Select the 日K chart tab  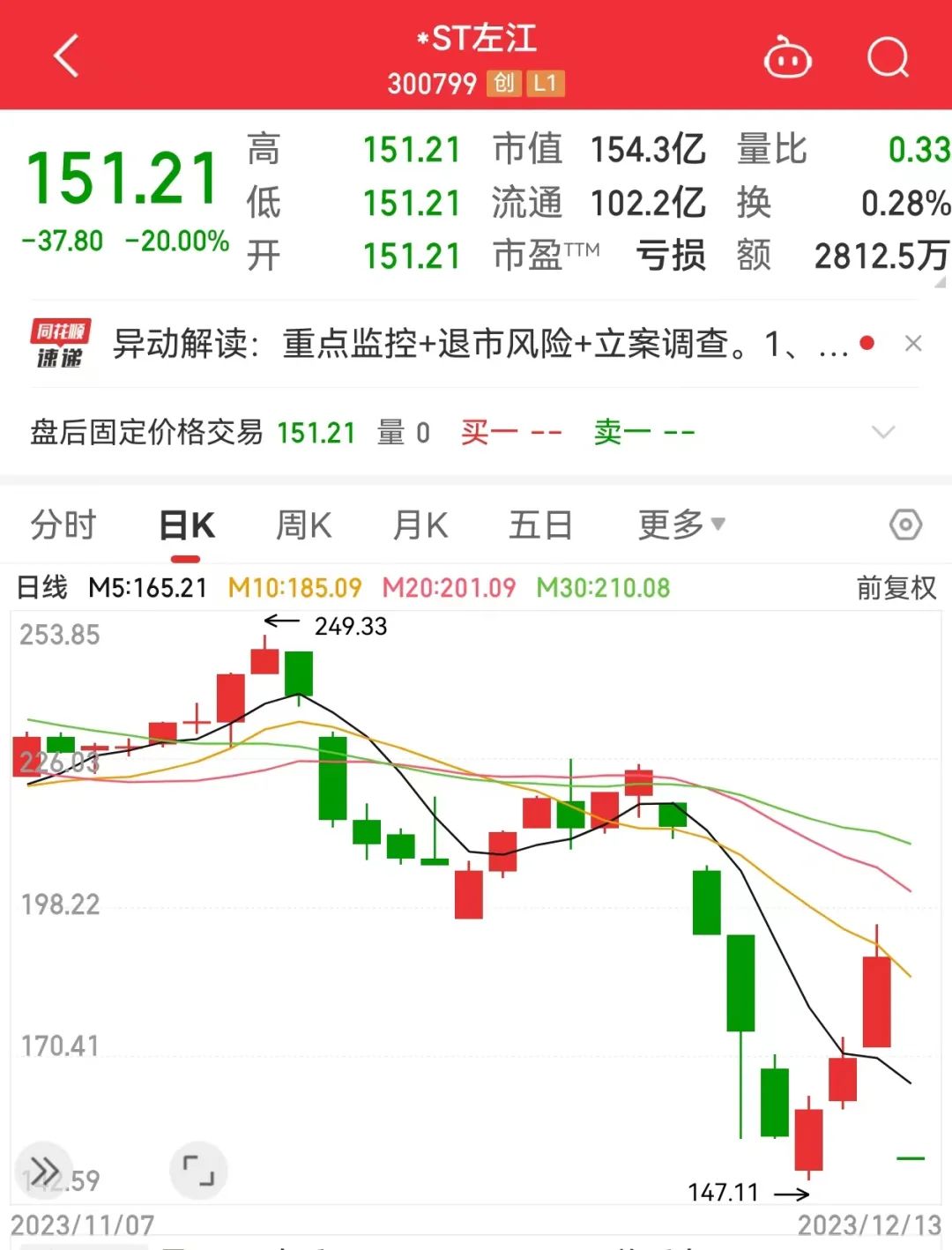click(186, 525)
